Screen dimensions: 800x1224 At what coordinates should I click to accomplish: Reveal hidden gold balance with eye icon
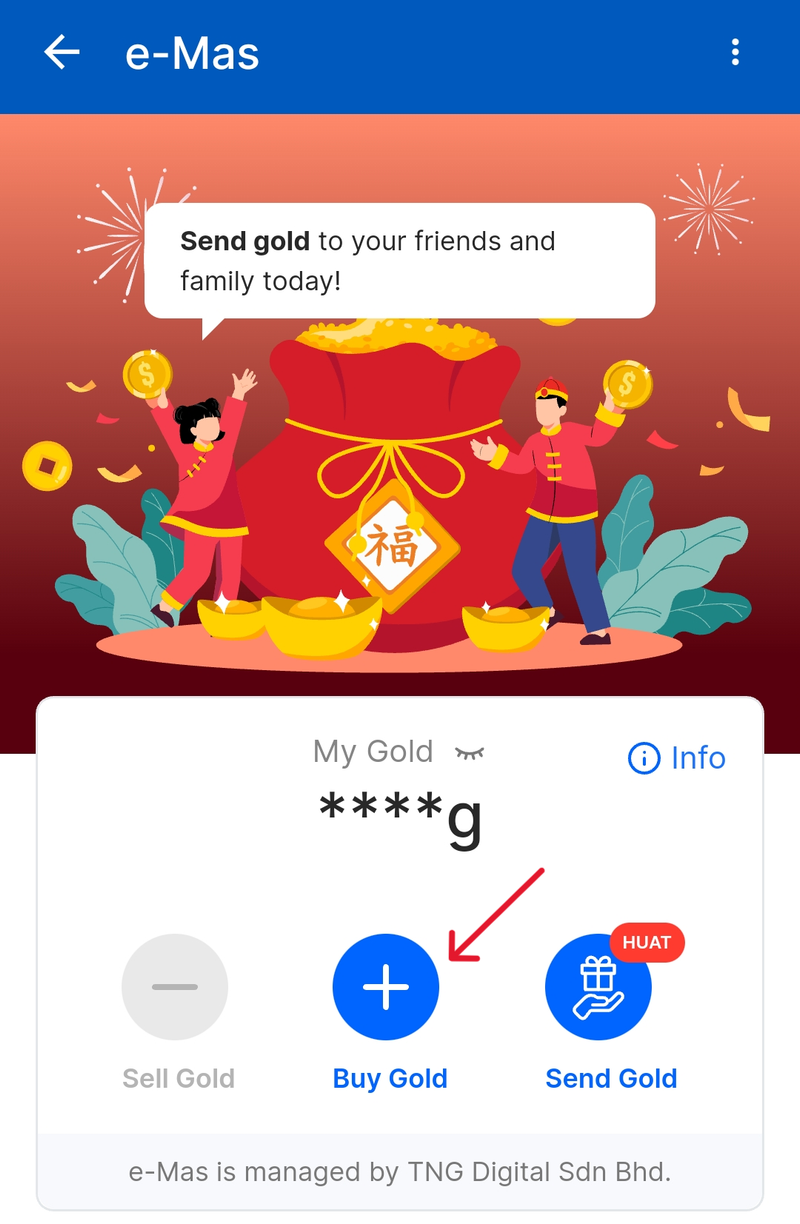click(469, 753)
